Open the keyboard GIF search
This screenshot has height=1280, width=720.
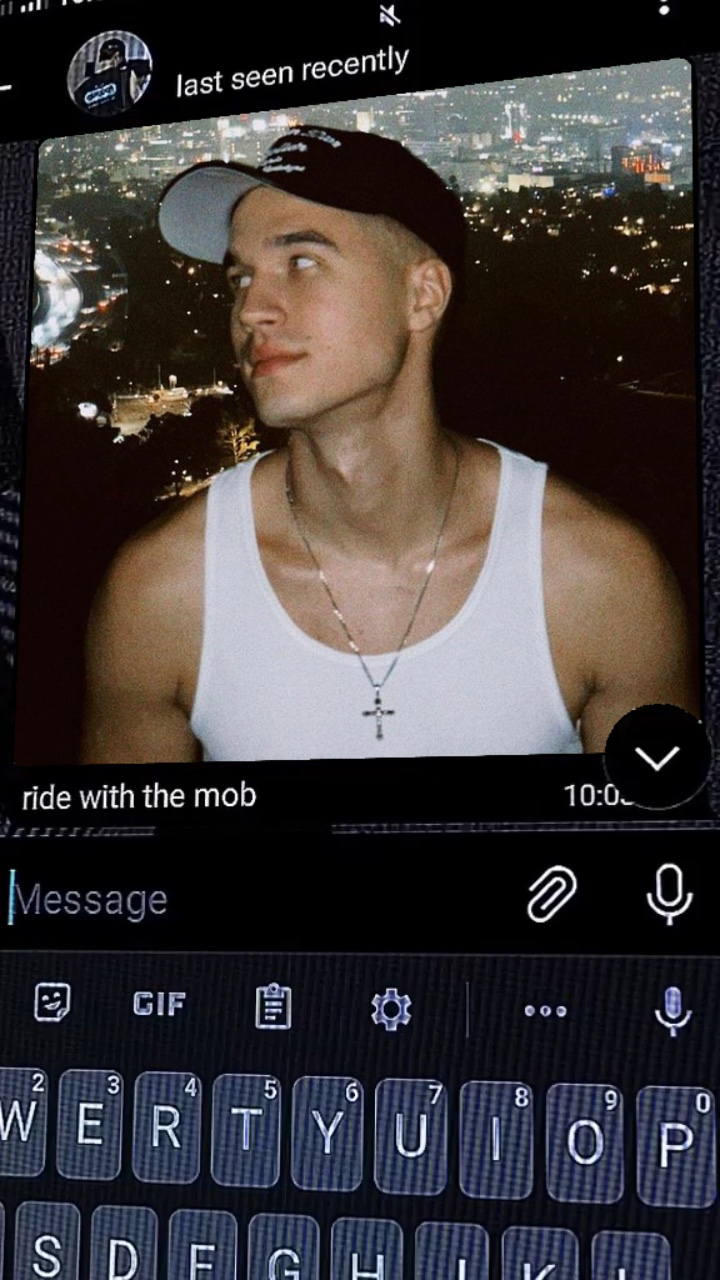point(160,1004)
